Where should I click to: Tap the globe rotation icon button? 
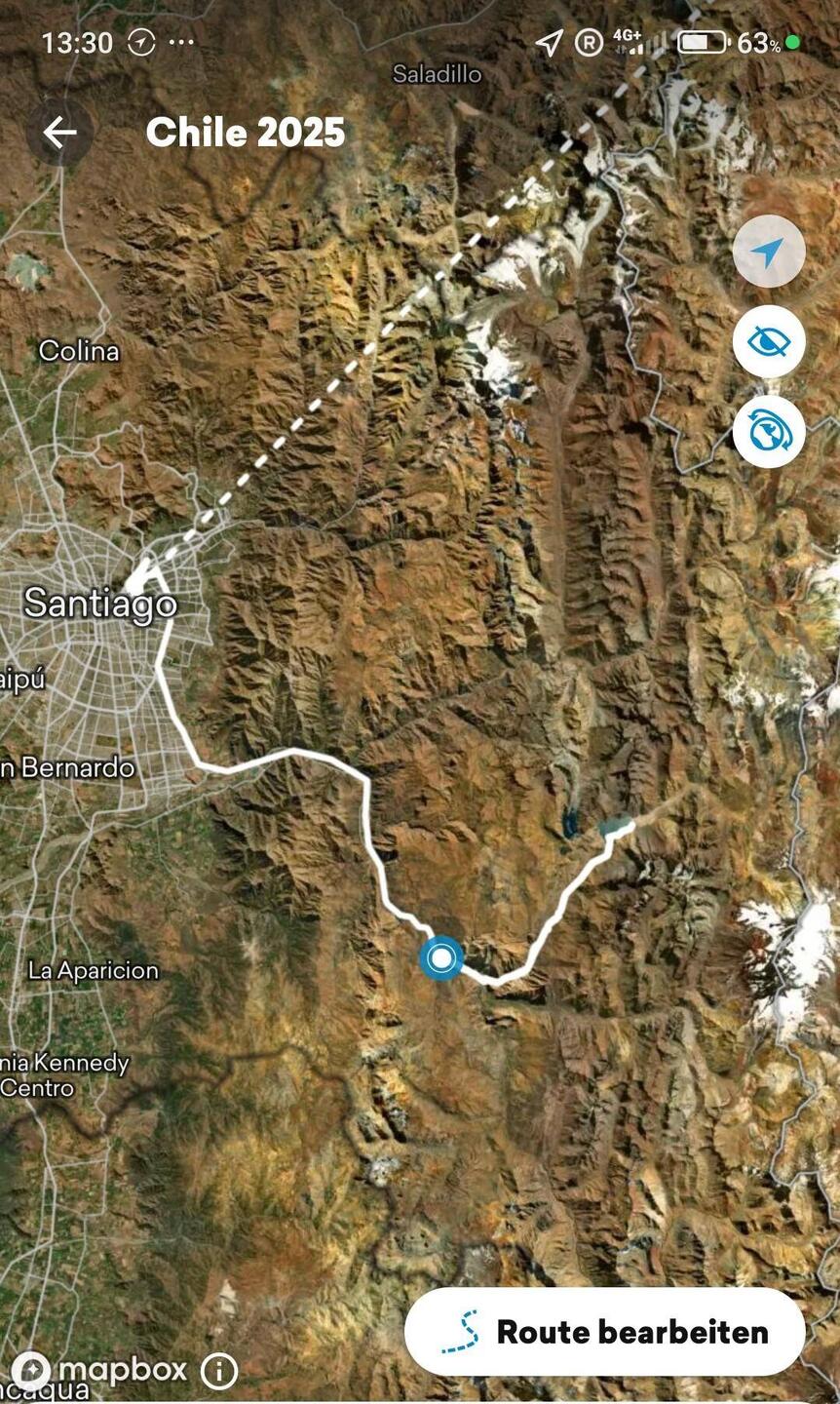click(x=769, y=432)
